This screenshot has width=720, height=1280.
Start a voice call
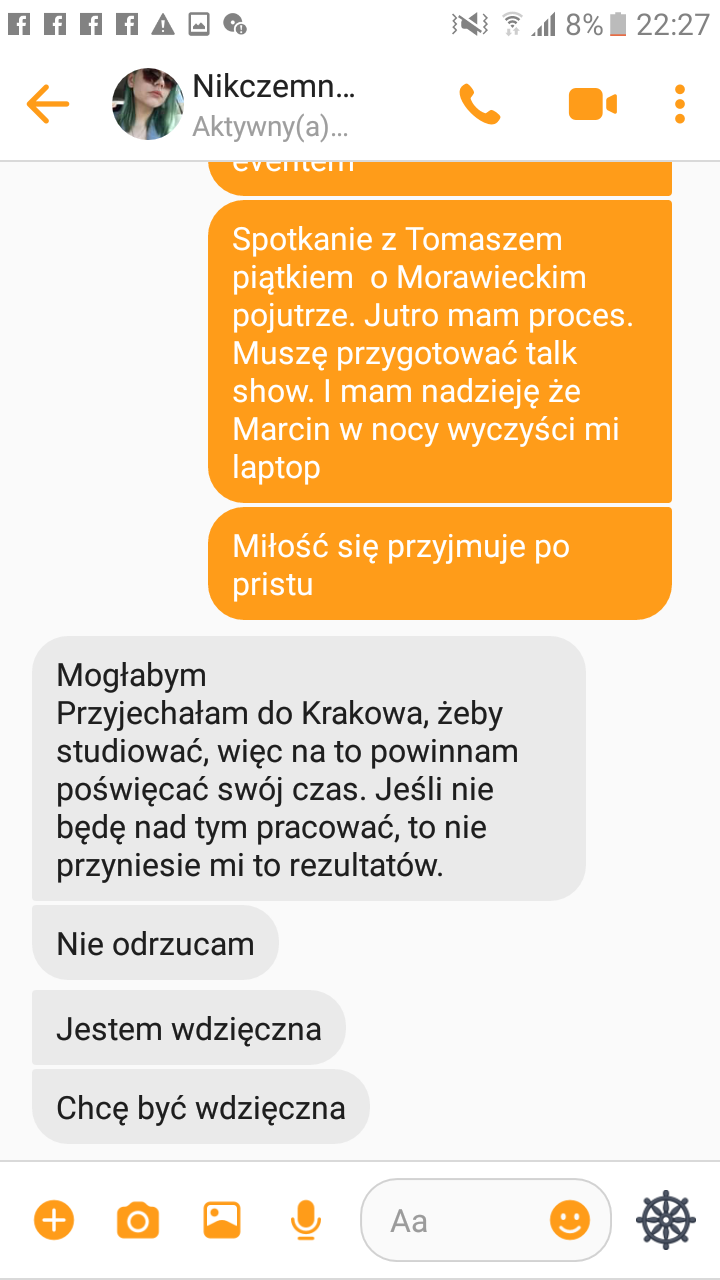480,104
